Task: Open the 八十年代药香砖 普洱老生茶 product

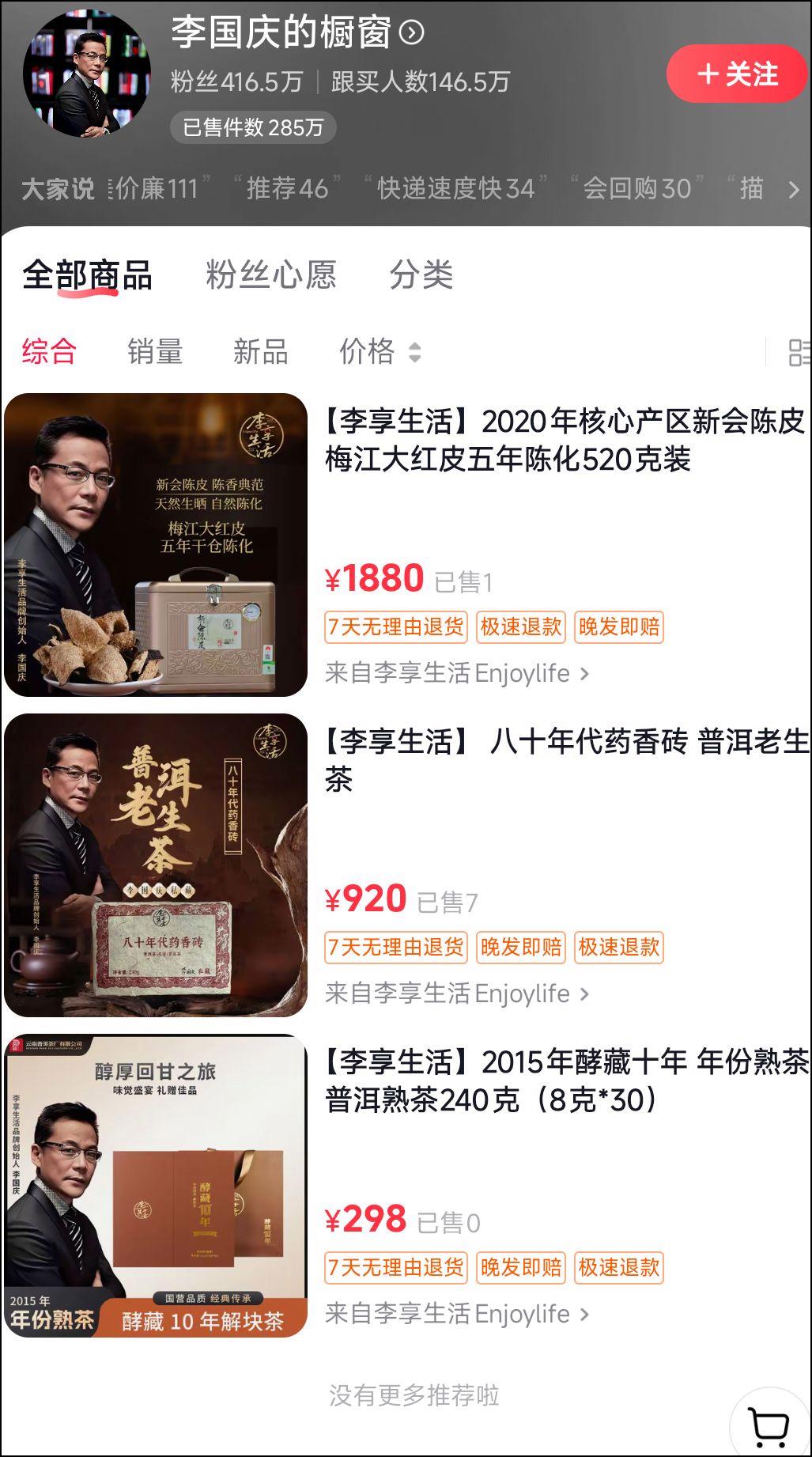Action: click(x=565, y=760)
